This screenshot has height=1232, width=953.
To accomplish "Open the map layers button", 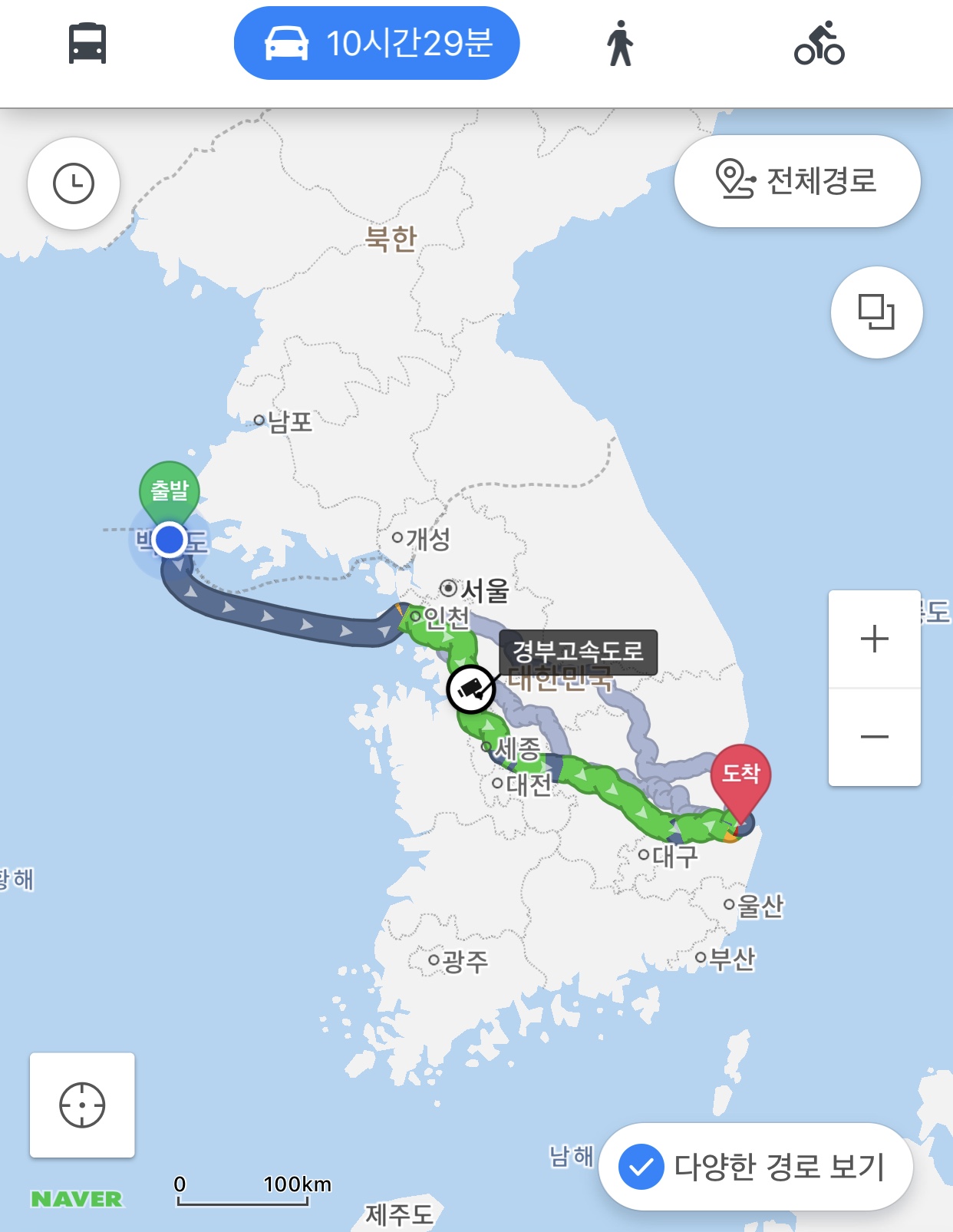I will (x=876, y=312).
